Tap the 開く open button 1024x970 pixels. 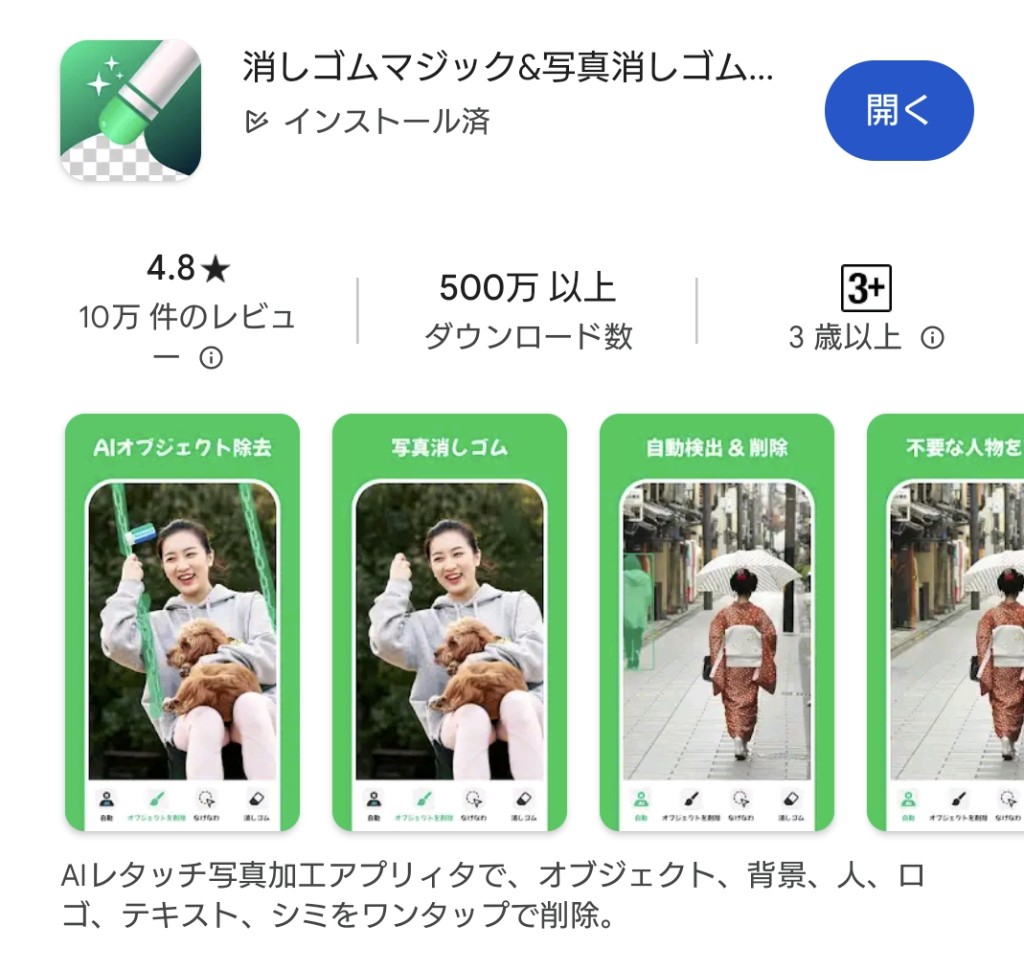(898, 111)
